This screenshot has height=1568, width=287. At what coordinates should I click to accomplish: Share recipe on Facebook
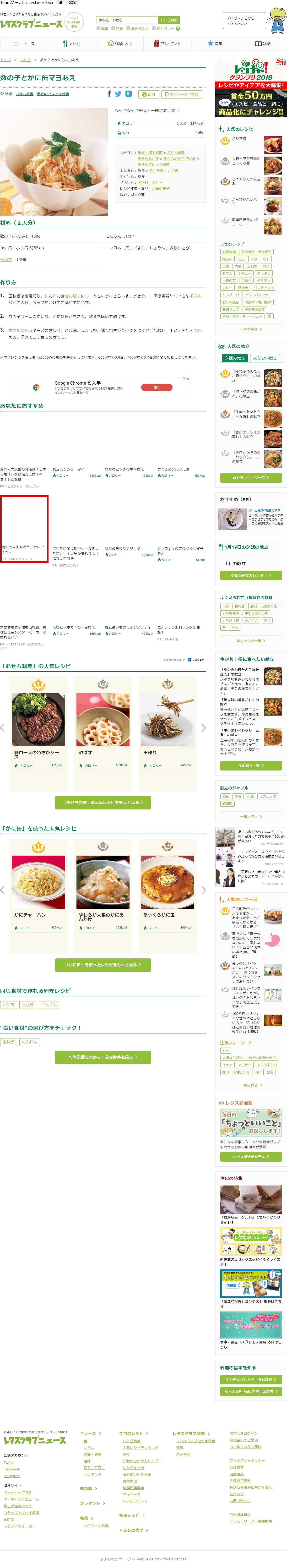click(x=109, y=94)
